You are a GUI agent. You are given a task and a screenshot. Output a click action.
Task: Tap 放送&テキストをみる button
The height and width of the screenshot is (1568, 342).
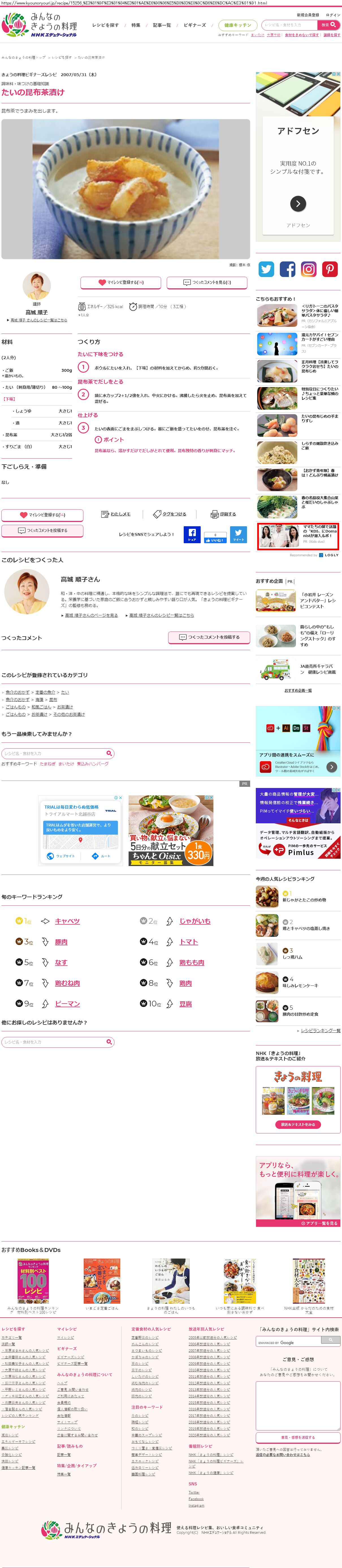click(298, 1124)
